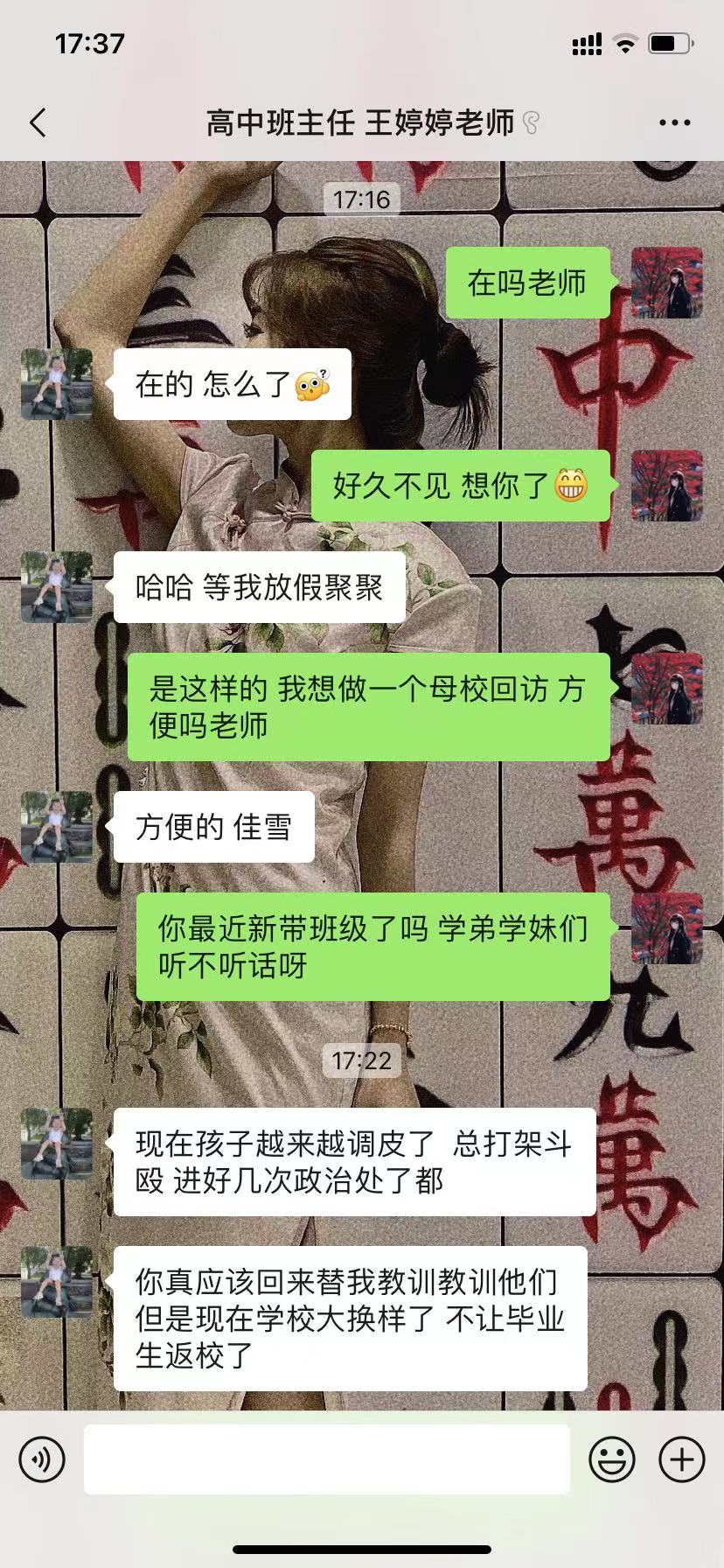Open the plus attachments menu
The image size is (724, 1568).
tap(681, 1459)
